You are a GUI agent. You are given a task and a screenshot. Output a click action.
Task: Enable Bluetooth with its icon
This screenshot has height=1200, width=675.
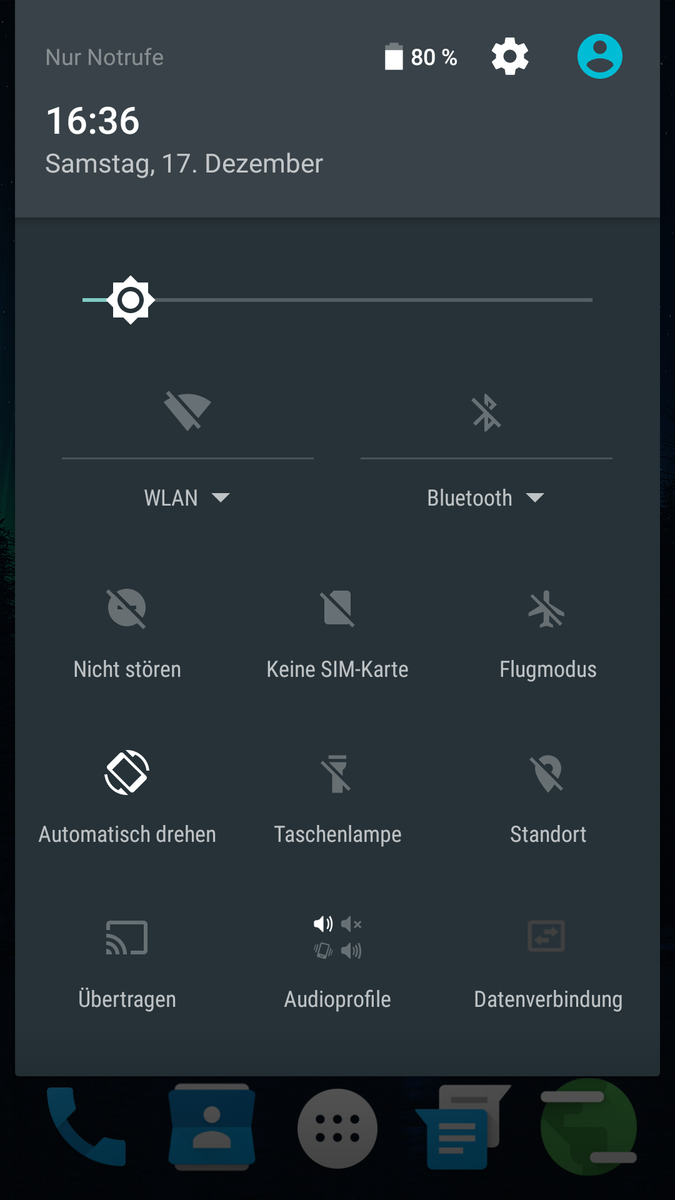[x=486, y=411]
